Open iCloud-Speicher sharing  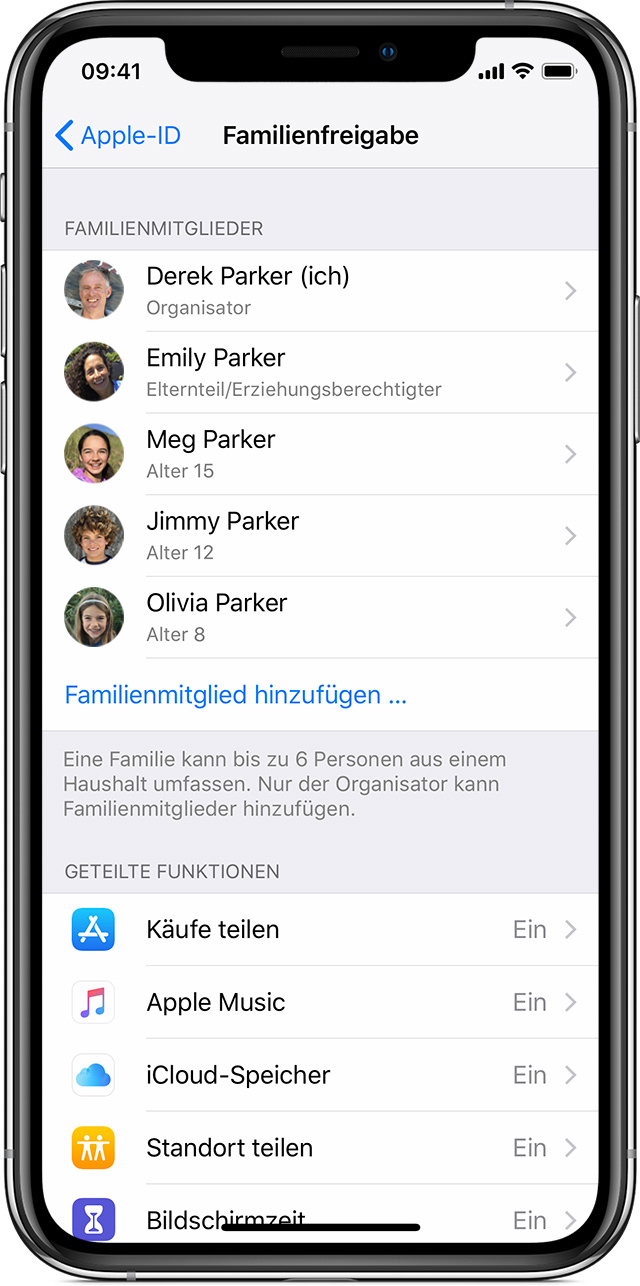click(x=320, y=1075)
